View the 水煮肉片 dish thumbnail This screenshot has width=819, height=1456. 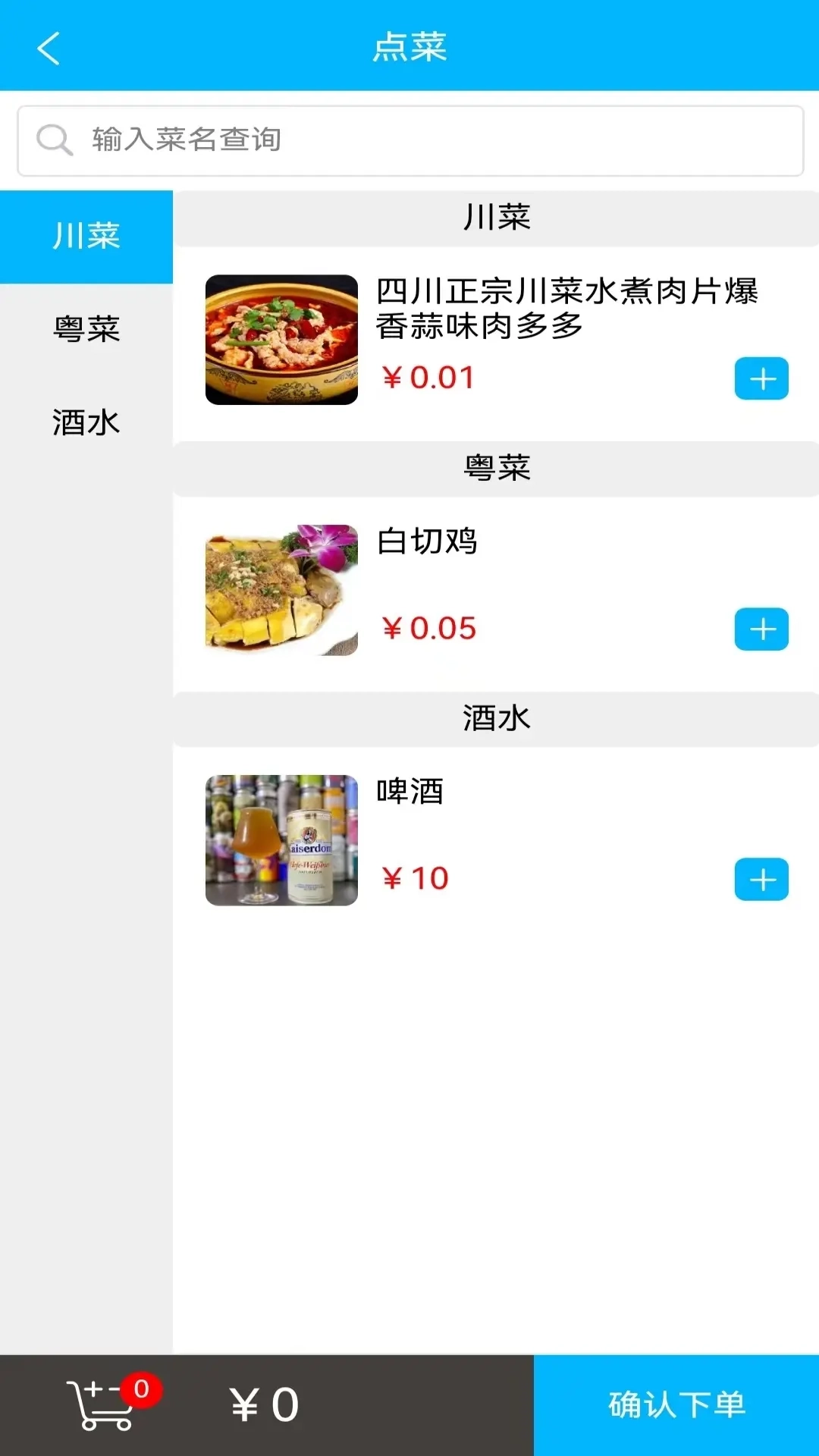[x=281, y=340]
